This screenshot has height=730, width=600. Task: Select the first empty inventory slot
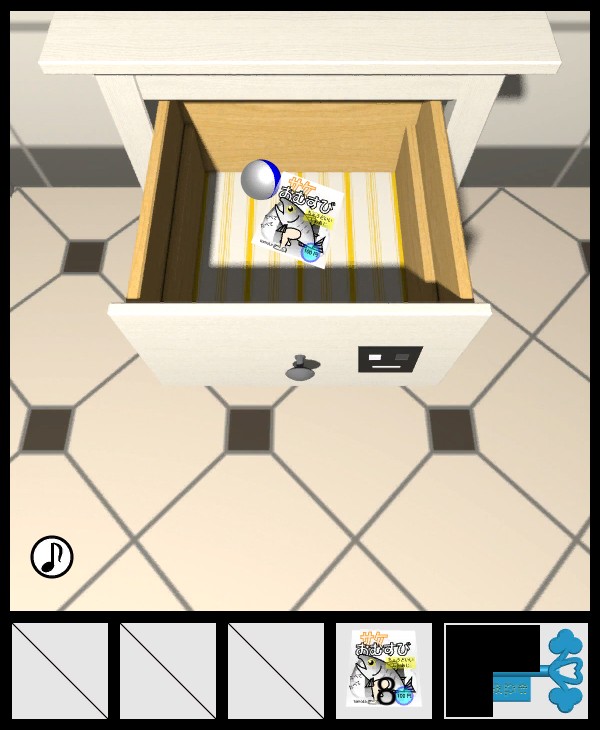(x=60, y=671)
